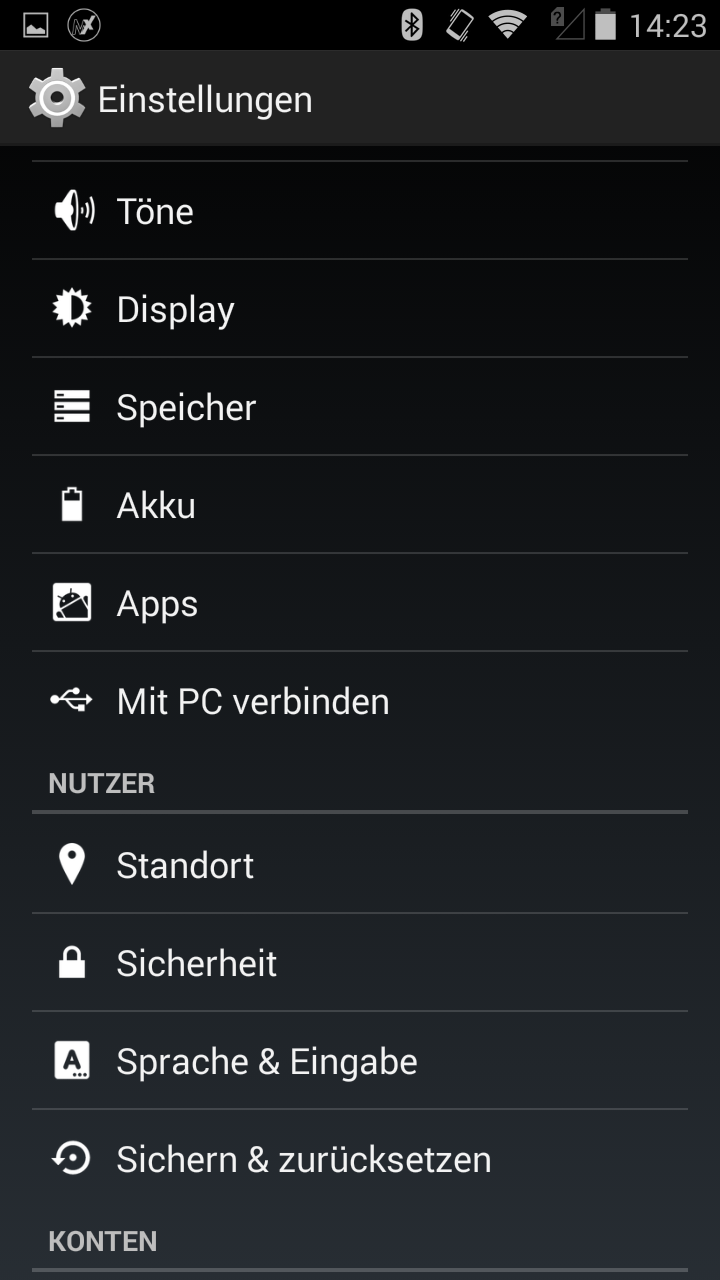
Task: Select Mit PC verbinden
Action: 252,701
